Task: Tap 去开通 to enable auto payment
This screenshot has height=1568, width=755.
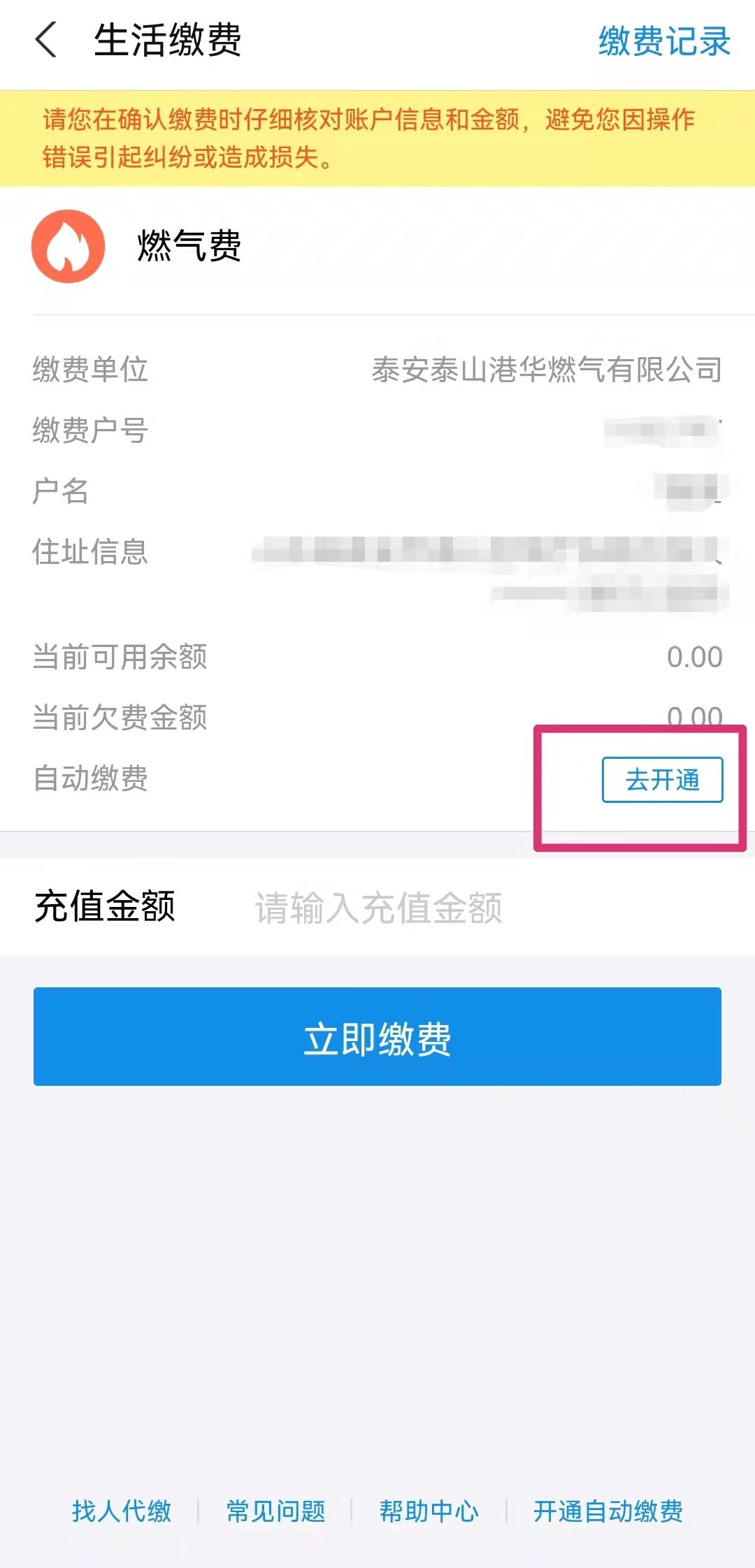Action: coord(662,780)
